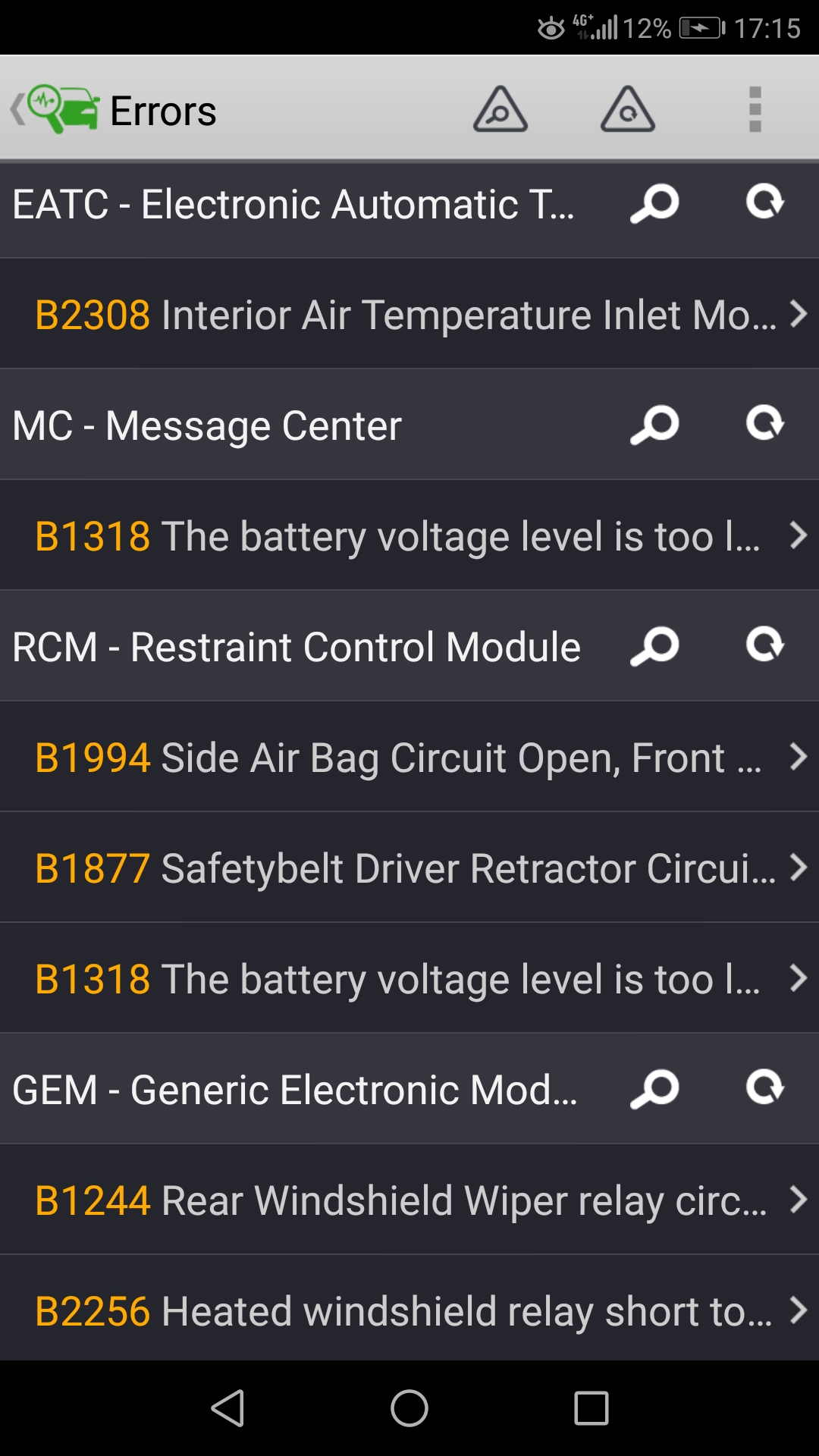Tap the magnifier icon for MC Message Center
Viewport: 819px width, 1456px height.
(x=654, y=425)
